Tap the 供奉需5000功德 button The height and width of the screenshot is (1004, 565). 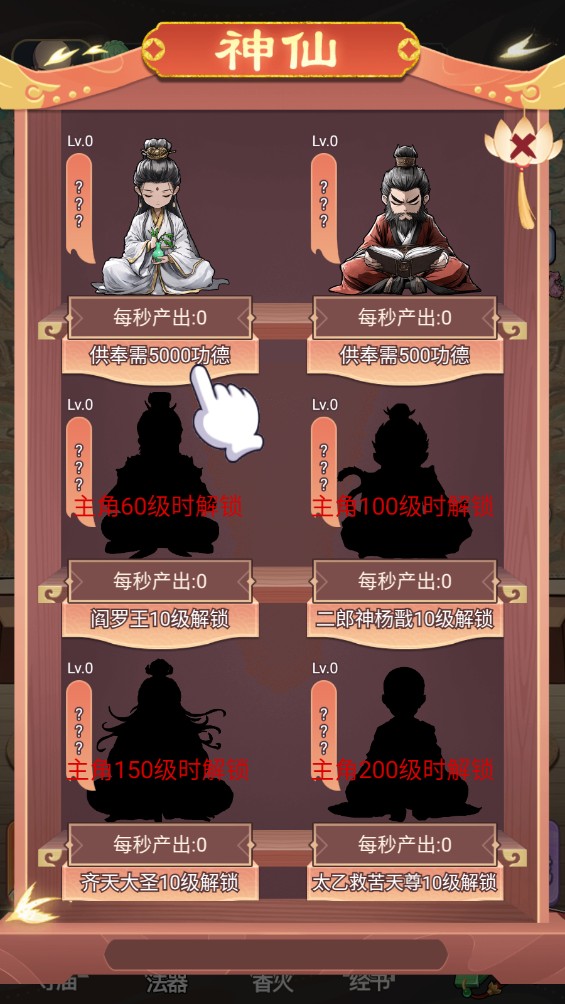tap(160, 357)
